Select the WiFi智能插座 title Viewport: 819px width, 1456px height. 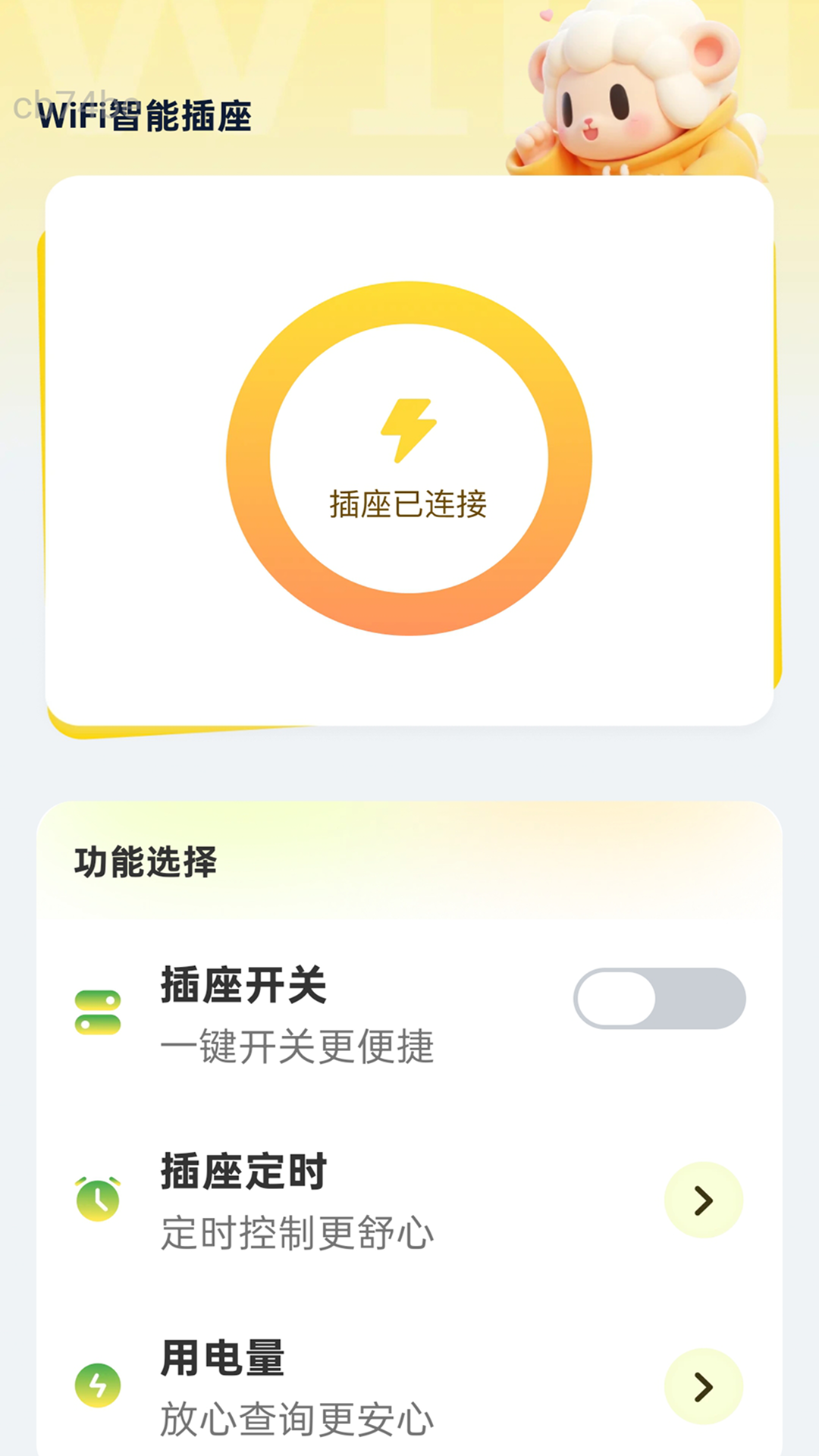[x=144, y=116]
